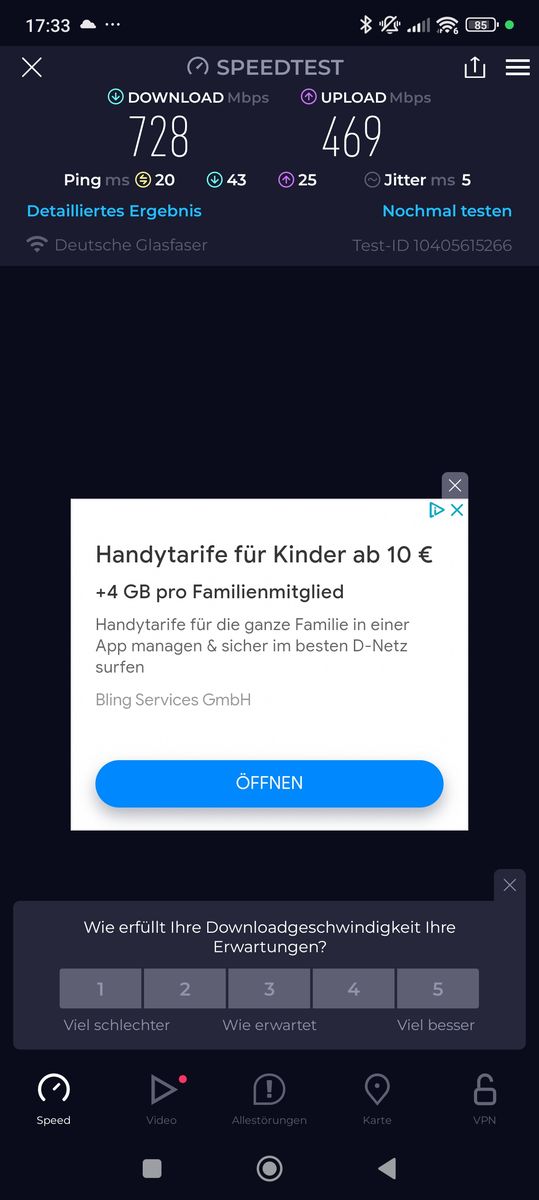The image size is (539, 1200).
Task: Share the speed test result
Action: 475,67
